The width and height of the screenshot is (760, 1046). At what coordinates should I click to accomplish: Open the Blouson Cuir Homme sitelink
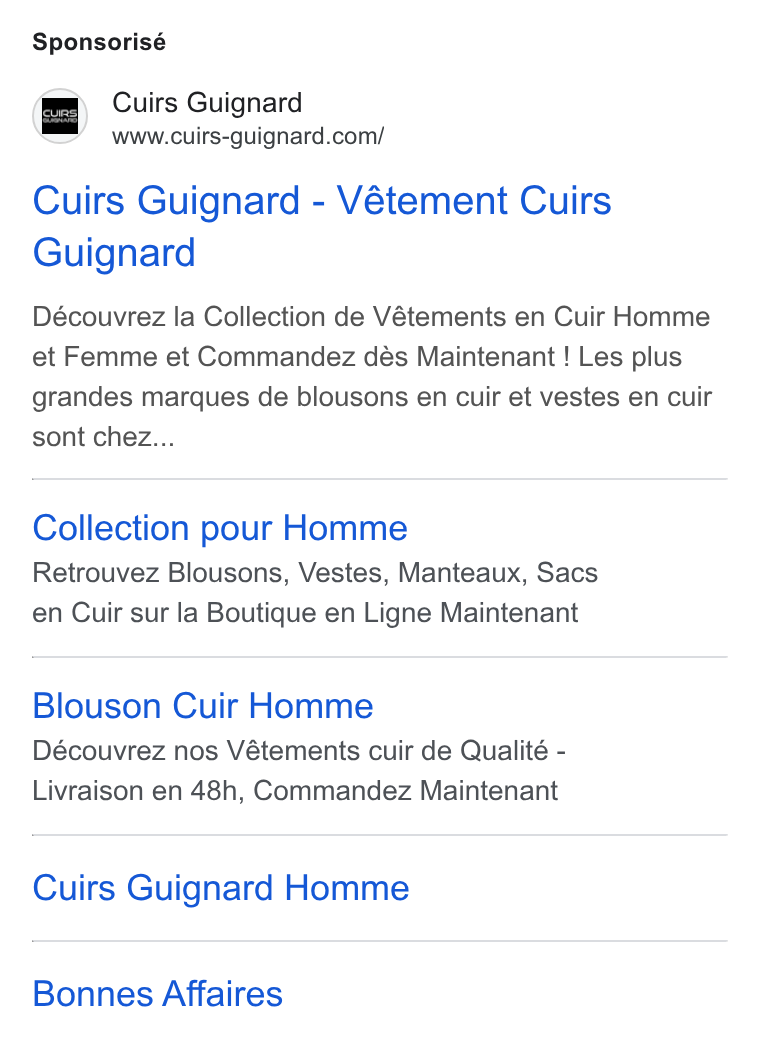coord(203,706)
